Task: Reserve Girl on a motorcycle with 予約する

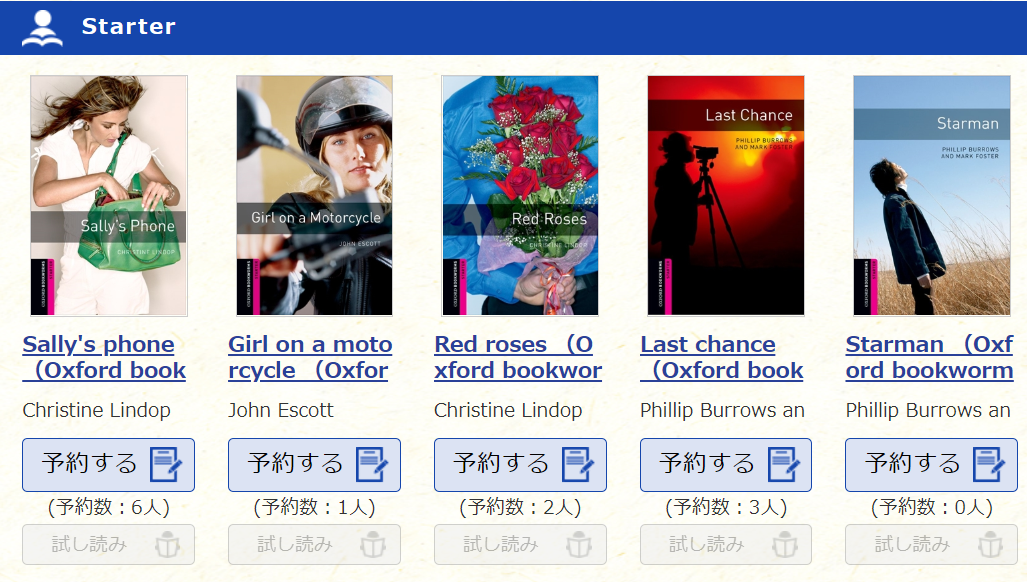Action: 314,465
